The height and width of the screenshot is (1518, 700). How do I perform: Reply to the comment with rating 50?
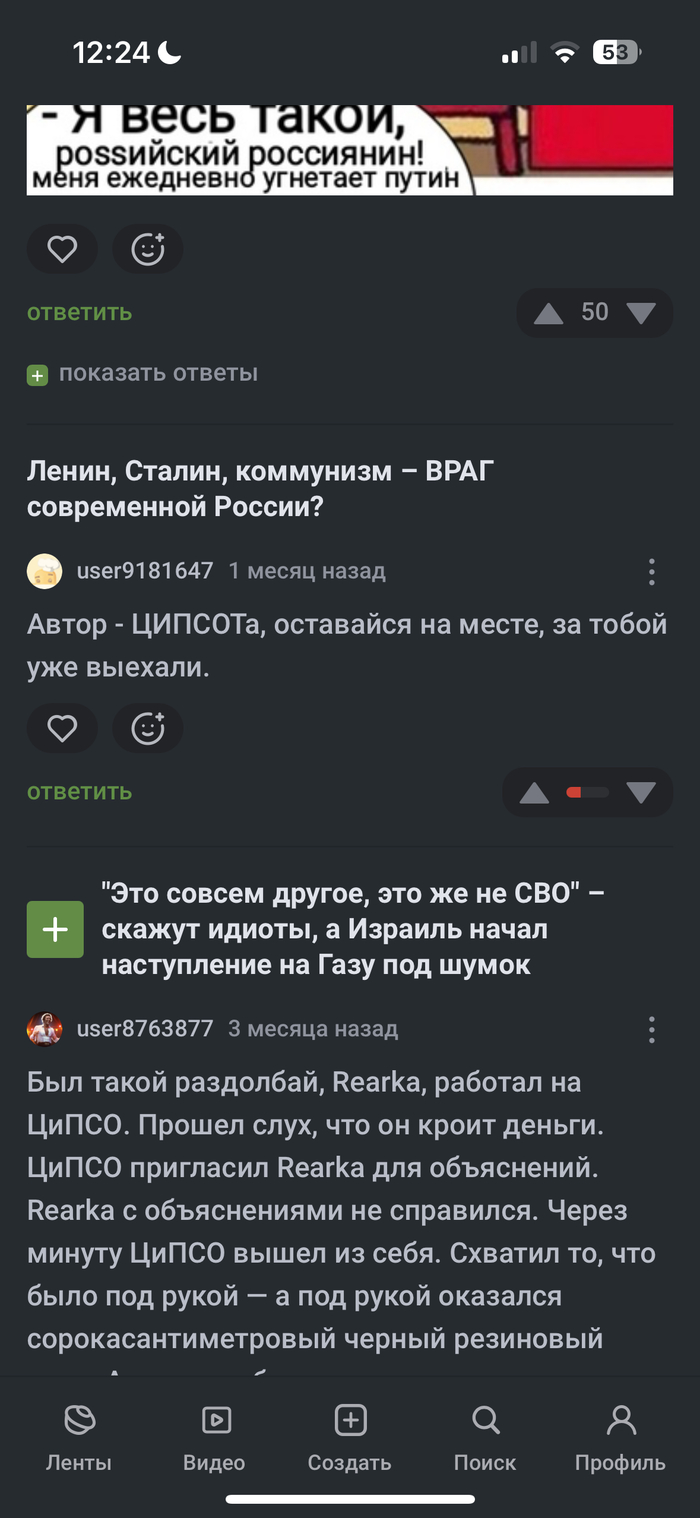pyautogui.click(x=79, y=312)
